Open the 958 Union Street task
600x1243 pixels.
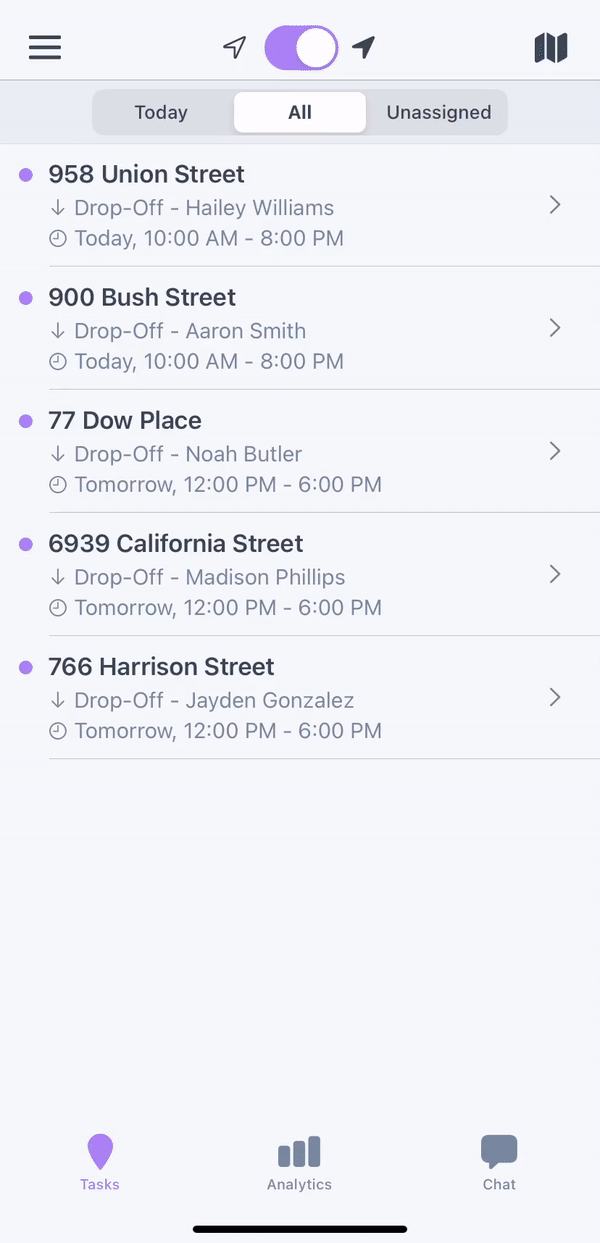coord(300,205)
